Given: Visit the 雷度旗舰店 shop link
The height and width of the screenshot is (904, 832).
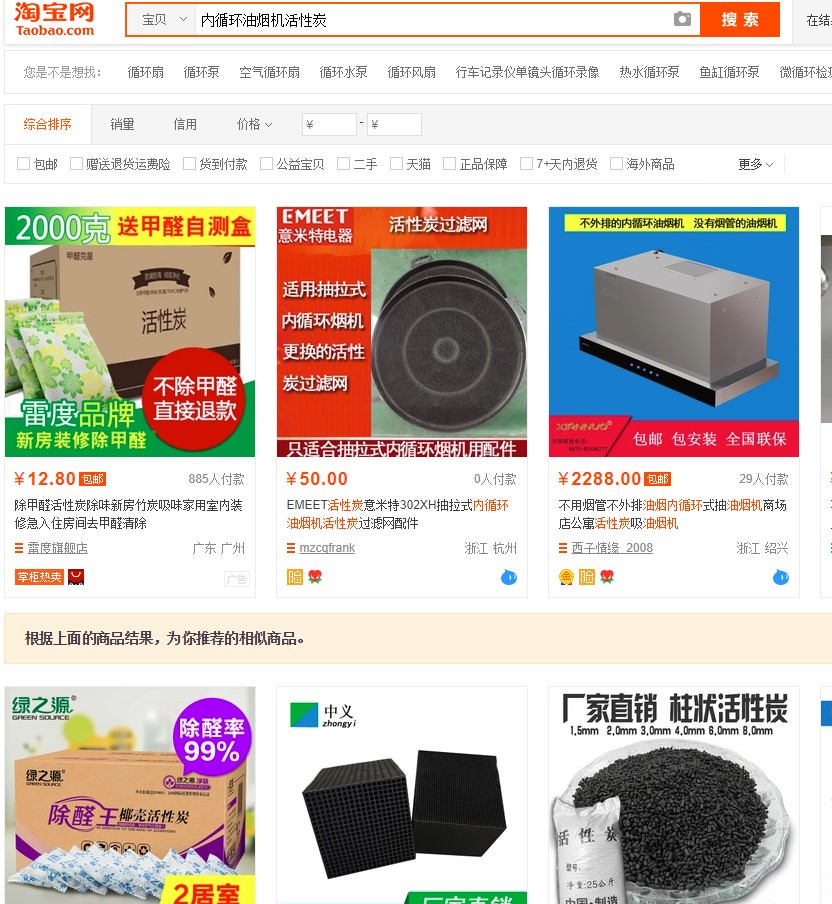Looking at the screenshot, I should pos(57,548).
